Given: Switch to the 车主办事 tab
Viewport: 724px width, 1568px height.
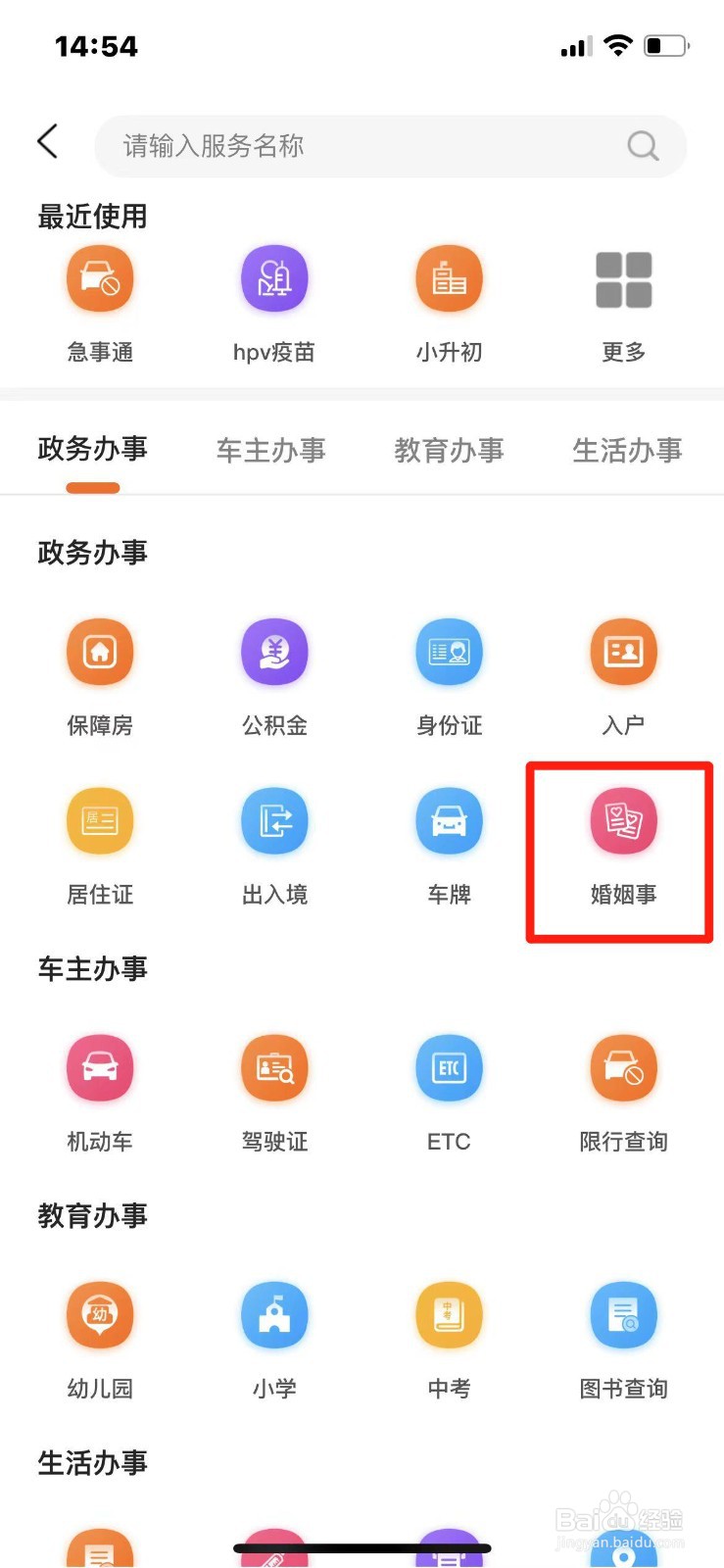Looking at the screenshot, I should point(271,451).
